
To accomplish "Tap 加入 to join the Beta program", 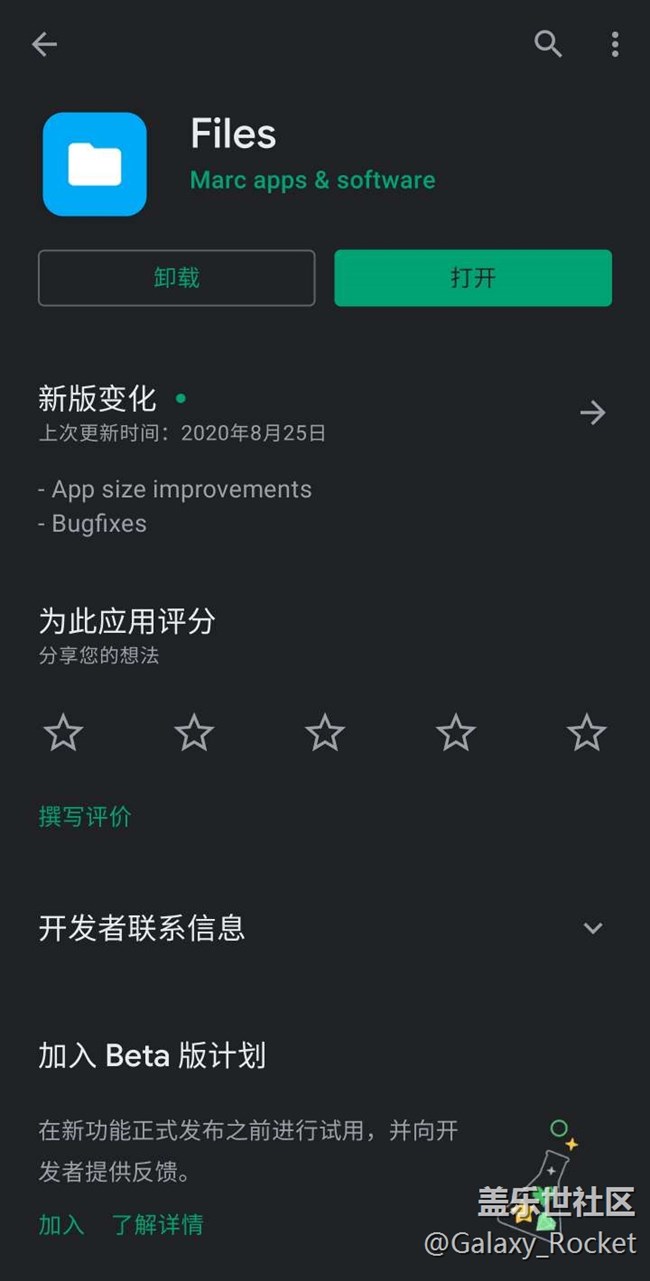I will point(61,1224).
